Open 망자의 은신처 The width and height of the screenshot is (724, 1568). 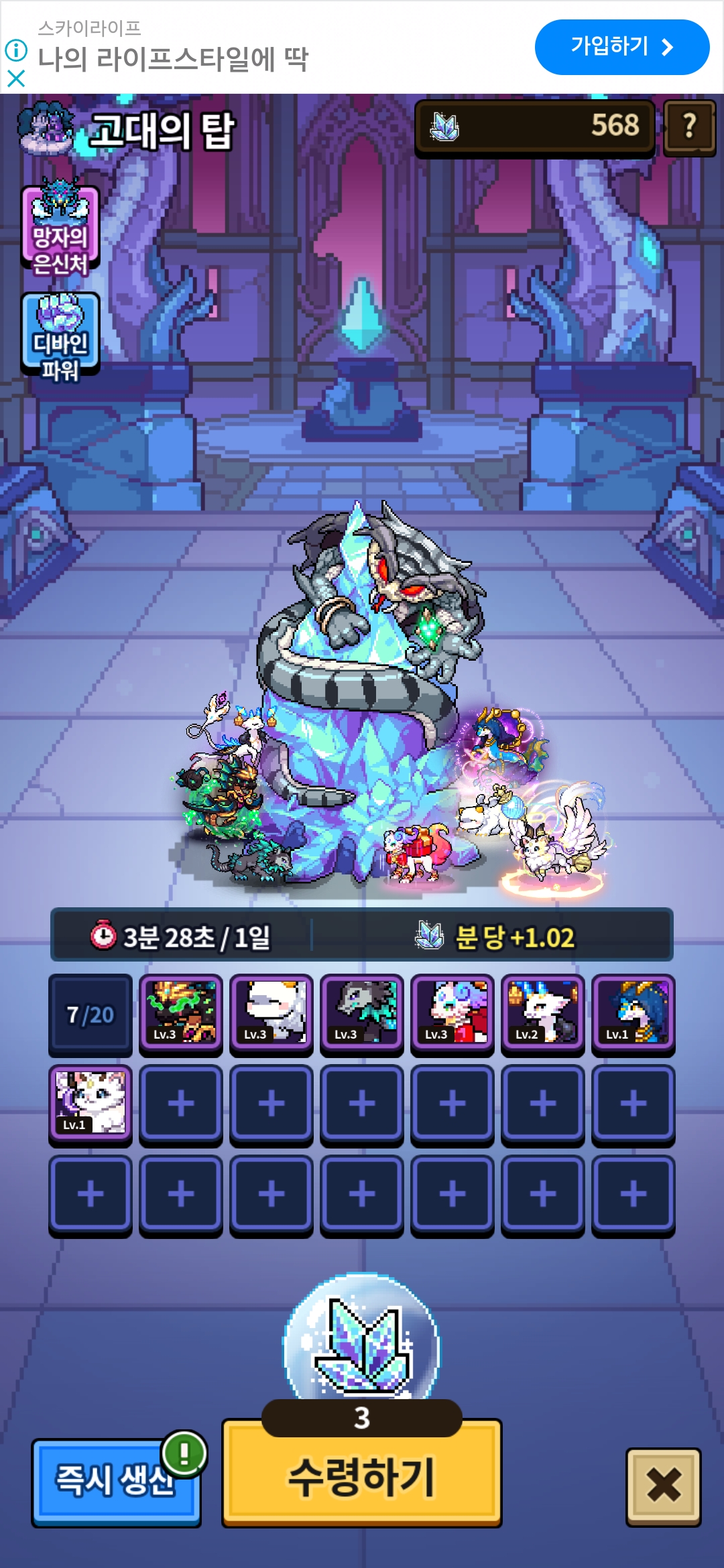(60, 228)
